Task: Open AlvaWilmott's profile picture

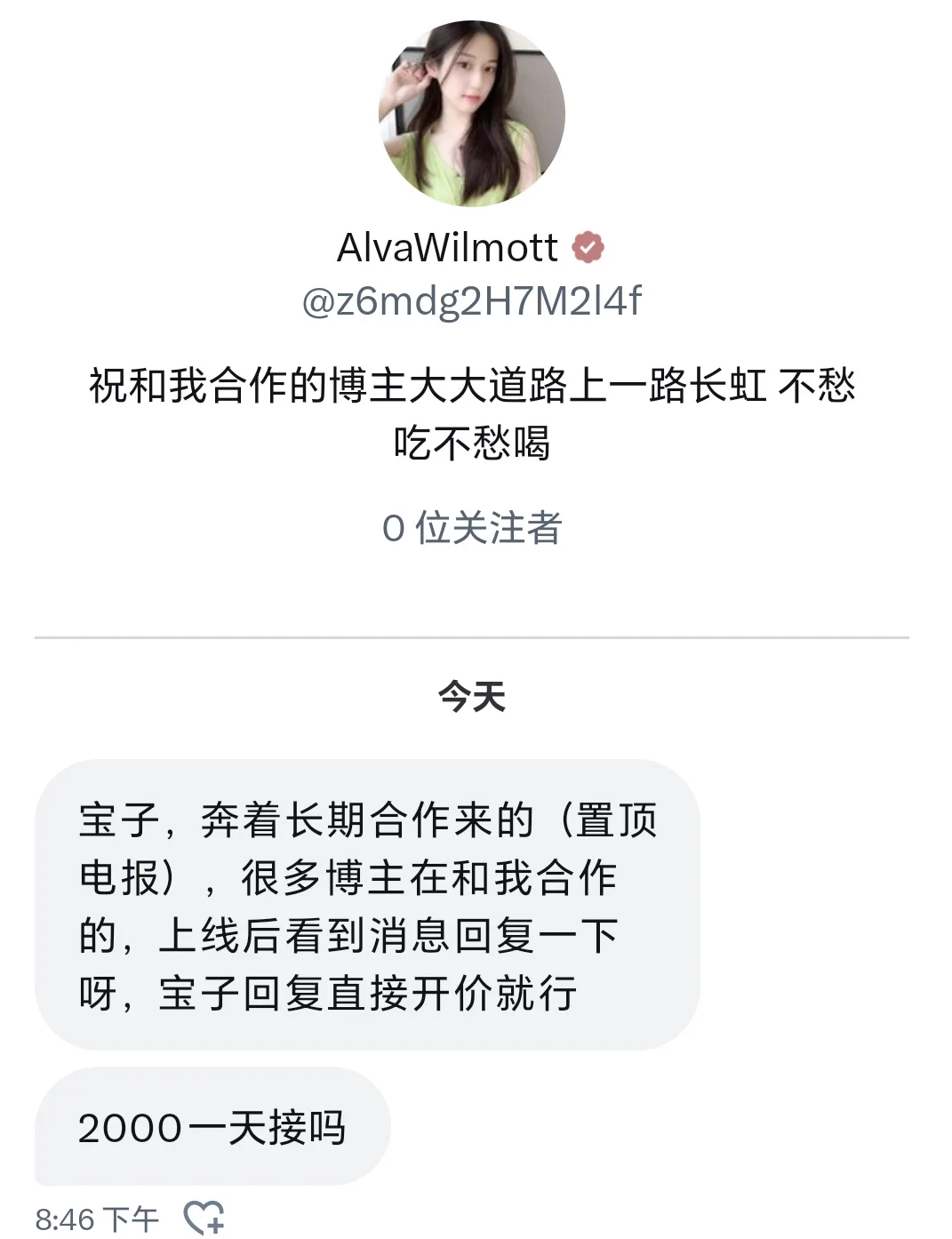Action: 471,114
